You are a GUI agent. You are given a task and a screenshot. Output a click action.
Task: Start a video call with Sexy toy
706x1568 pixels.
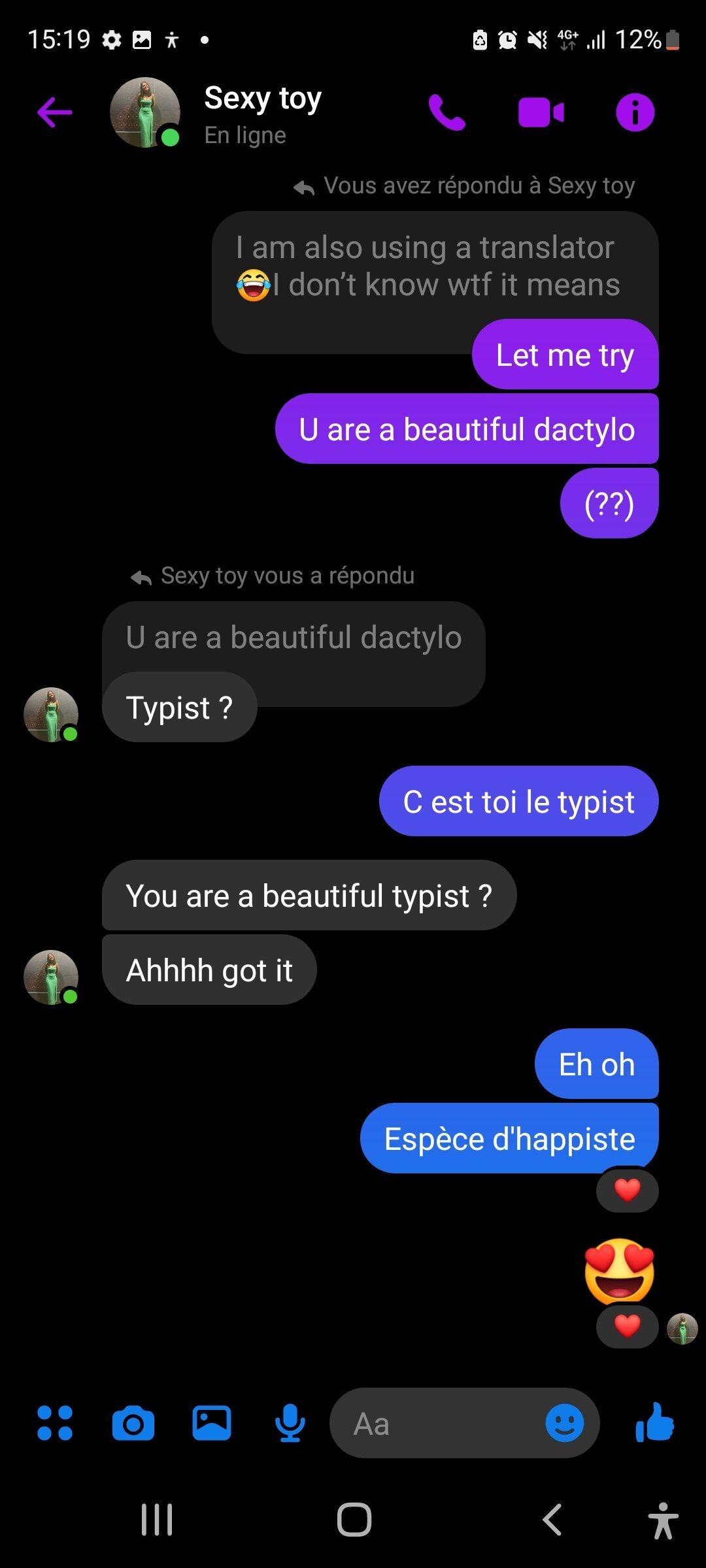point(541,112)
